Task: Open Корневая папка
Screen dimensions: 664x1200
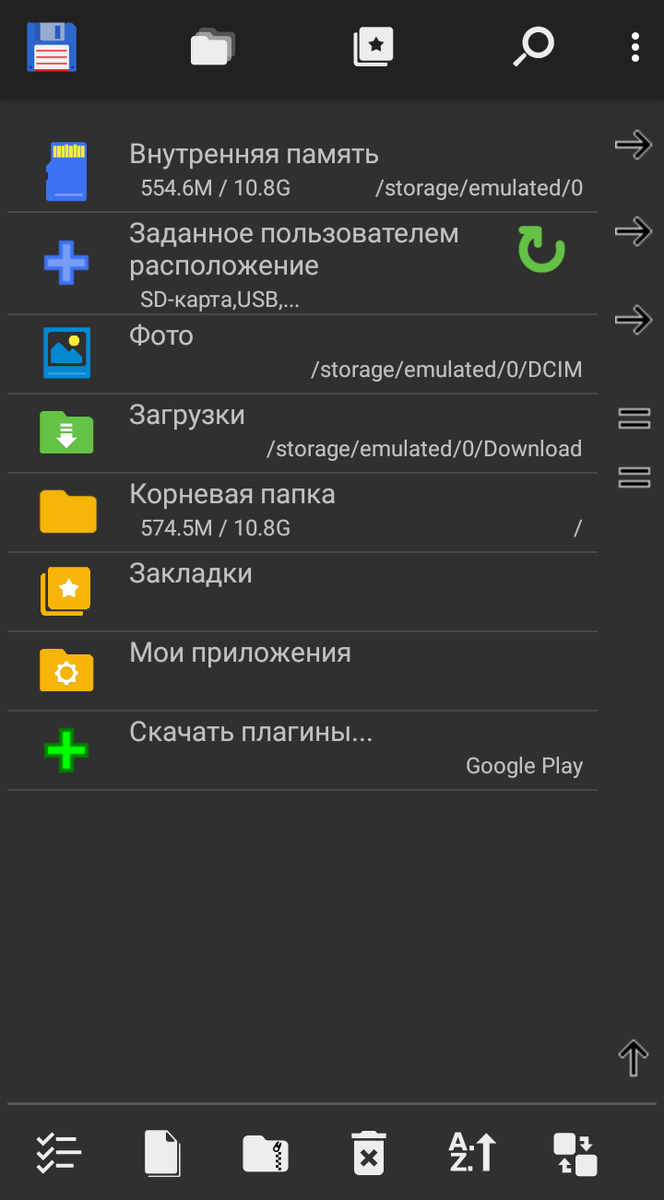Action: [x=302, y=512]
